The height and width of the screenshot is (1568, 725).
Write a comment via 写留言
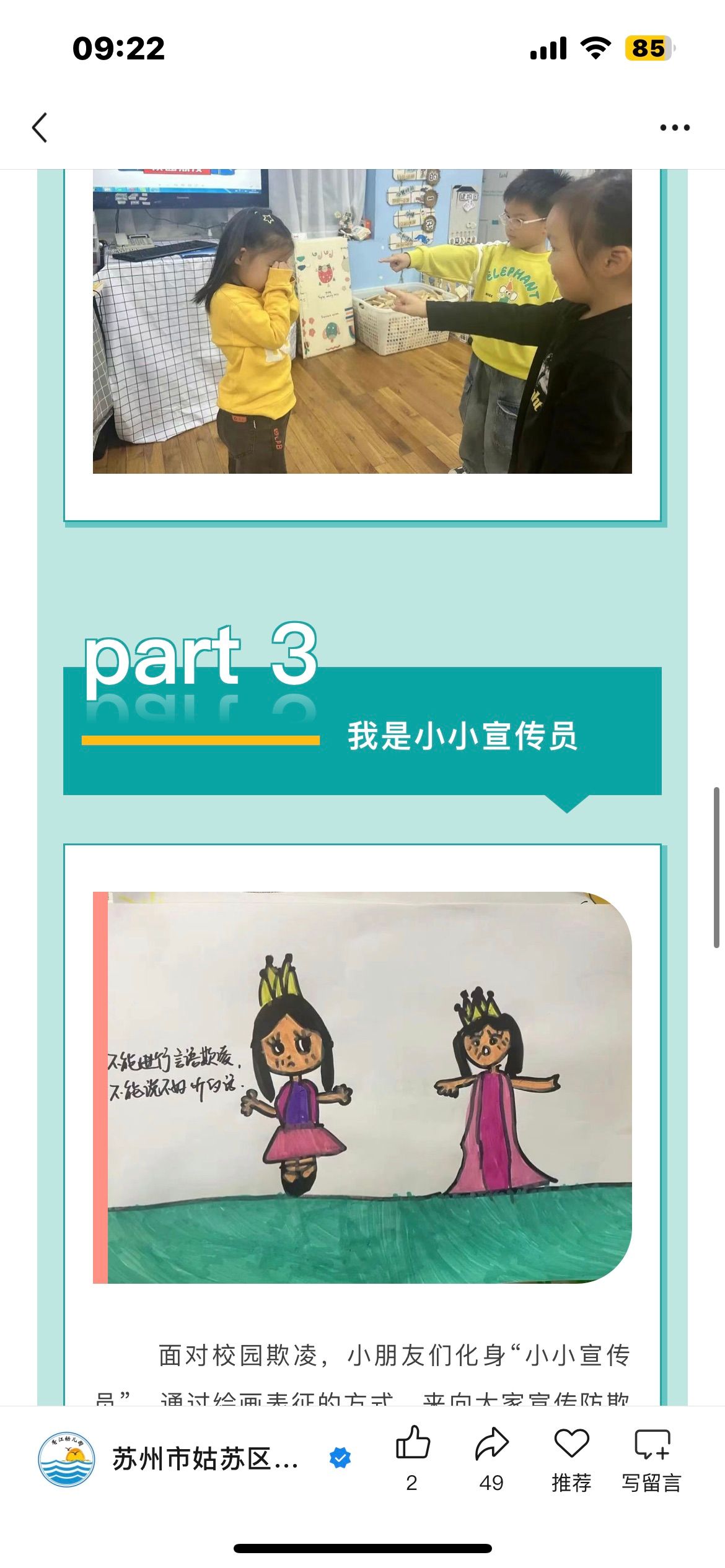coord(651,1444)
